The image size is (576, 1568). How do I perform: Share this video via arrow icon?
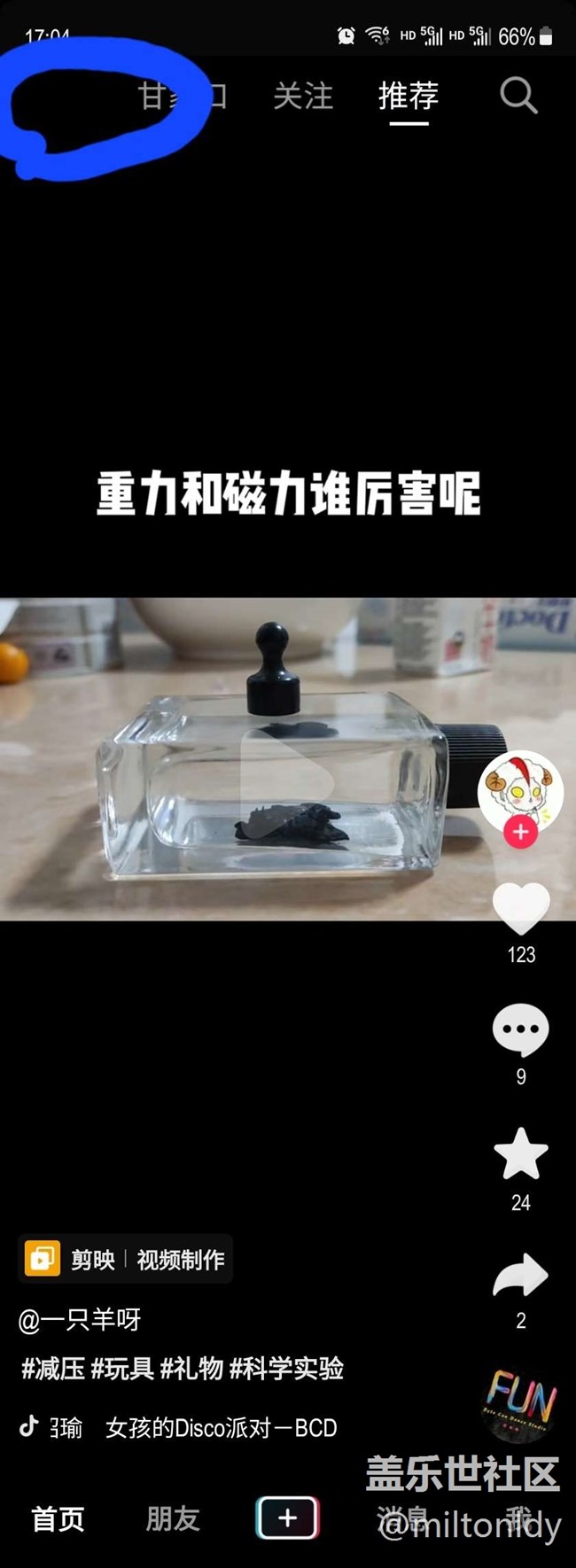point(521,1277)
